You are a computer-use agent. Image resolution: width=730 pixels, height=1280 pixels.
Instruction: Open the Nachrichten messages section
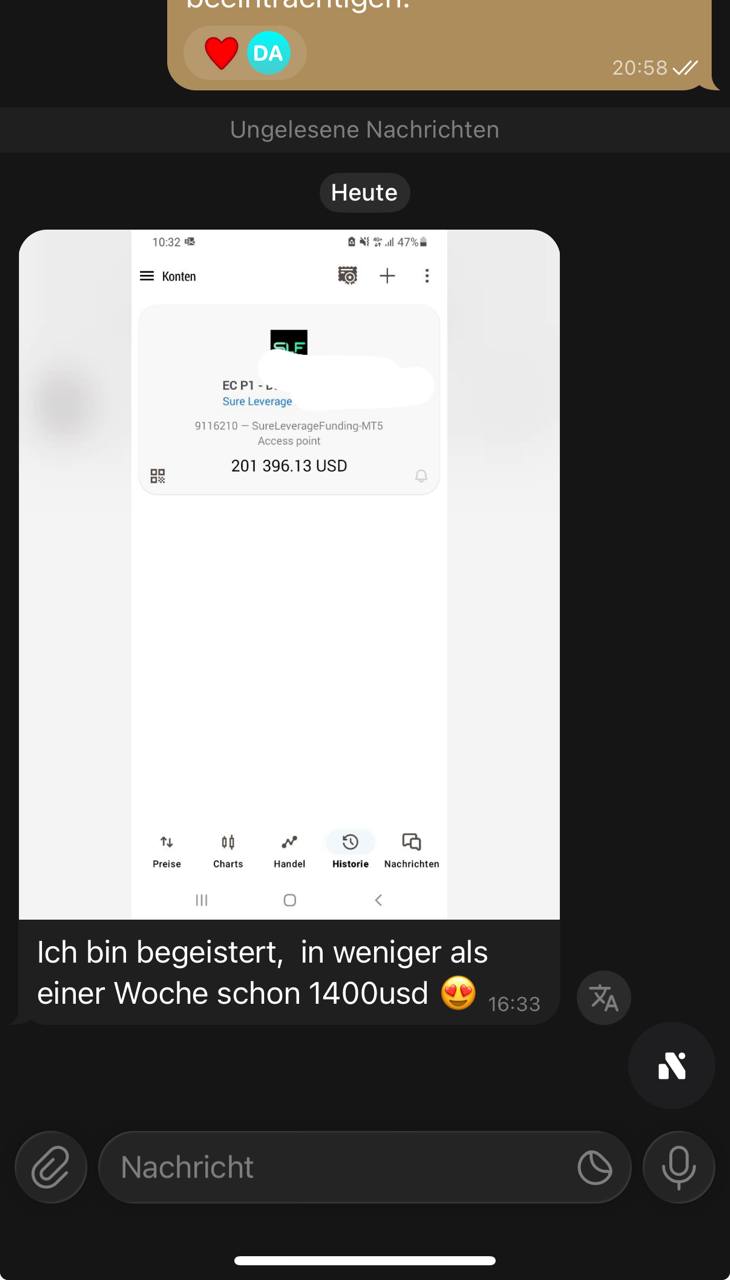point(411,850)
